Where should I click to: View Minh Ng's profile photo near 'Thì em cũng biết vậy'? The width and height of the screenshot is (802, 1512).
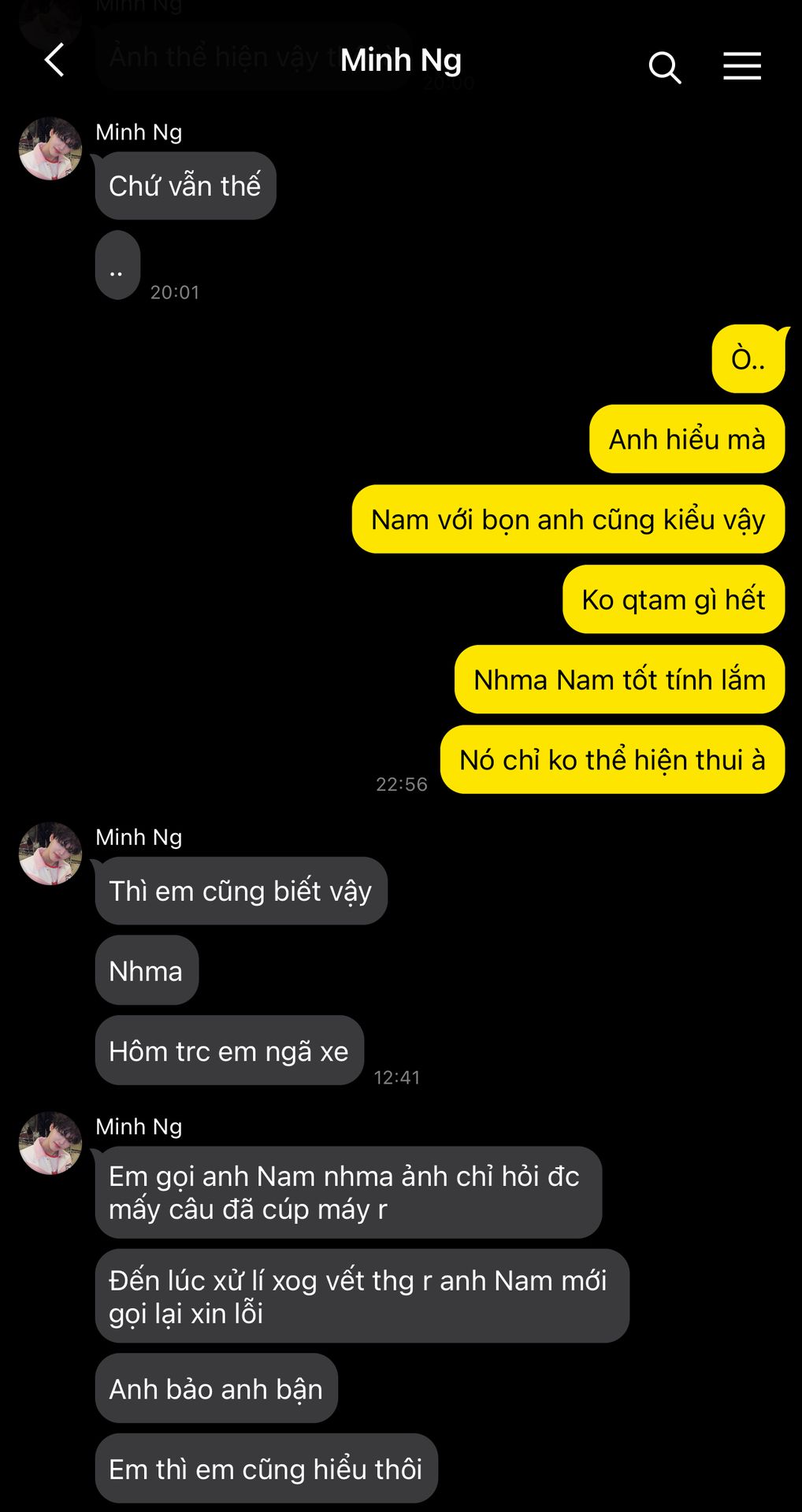(50, 854)
